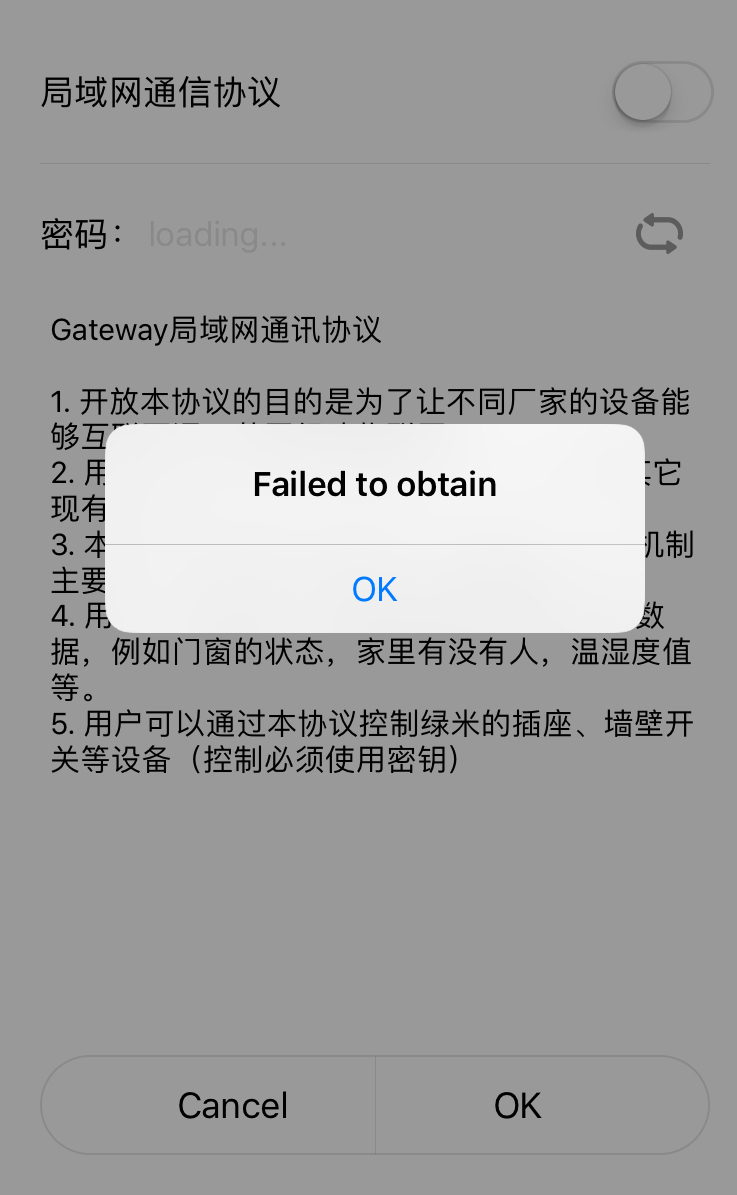Tap the refresh password icon

tap(659, 234)
